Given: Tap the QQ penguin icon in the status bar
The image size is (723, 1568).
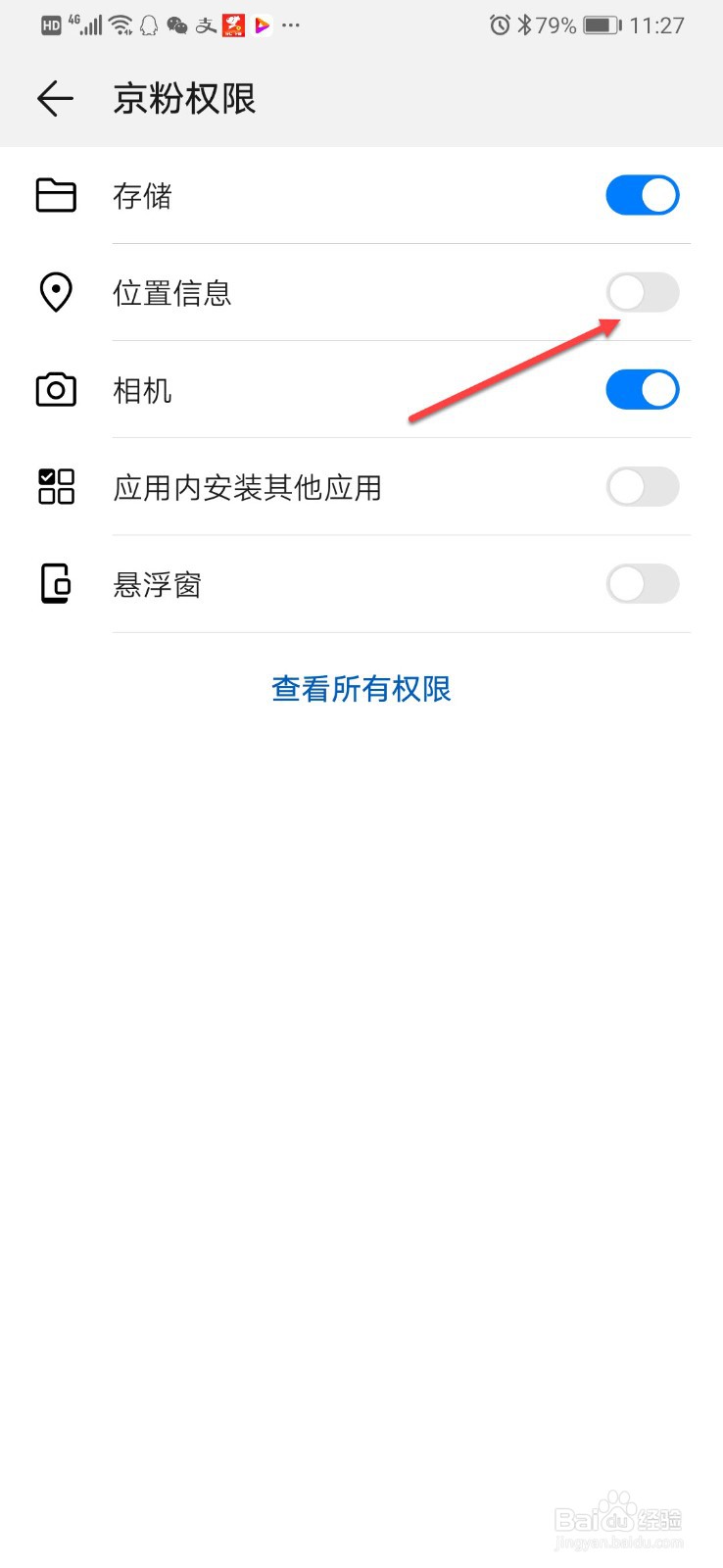Looking at the screenshot, I should (149, 24).
